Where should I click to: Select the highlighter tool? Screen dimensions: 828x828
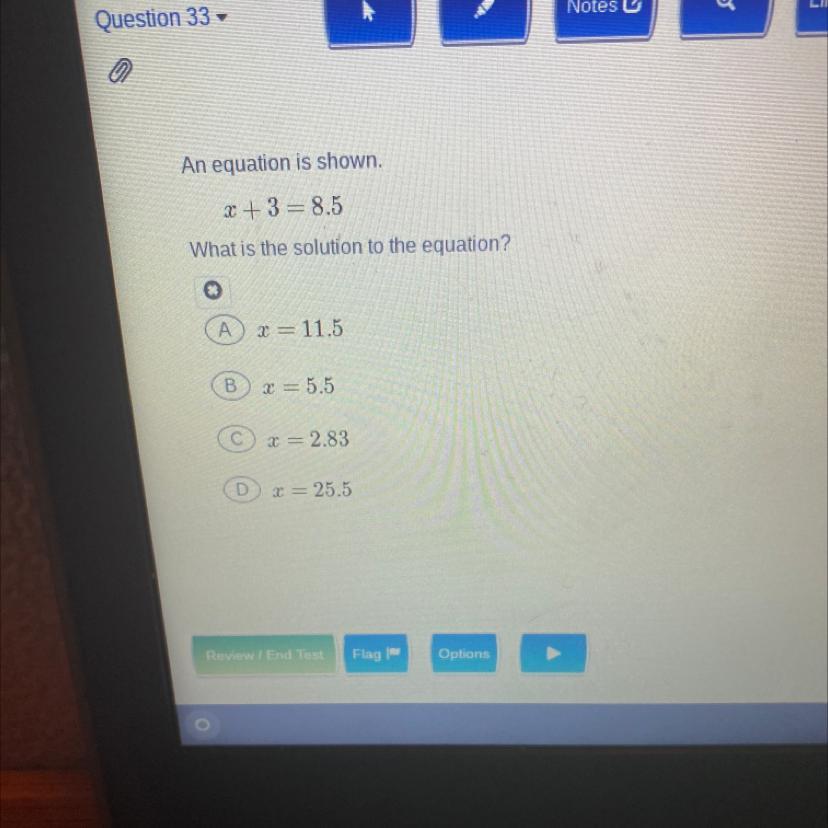tap(484, 18)
